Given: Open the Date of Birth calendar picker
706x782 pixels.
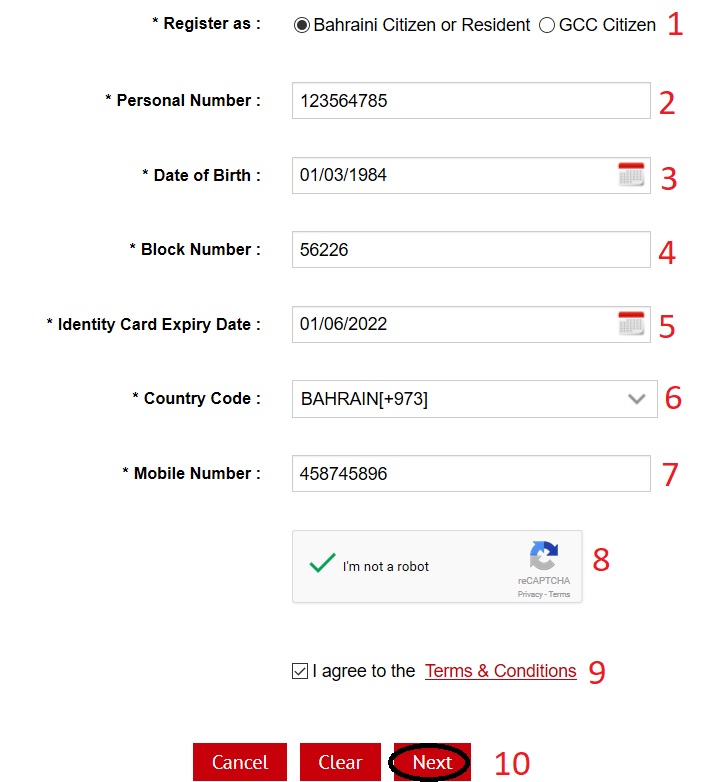Looking at the screenshot, I should tap(631, 175).
